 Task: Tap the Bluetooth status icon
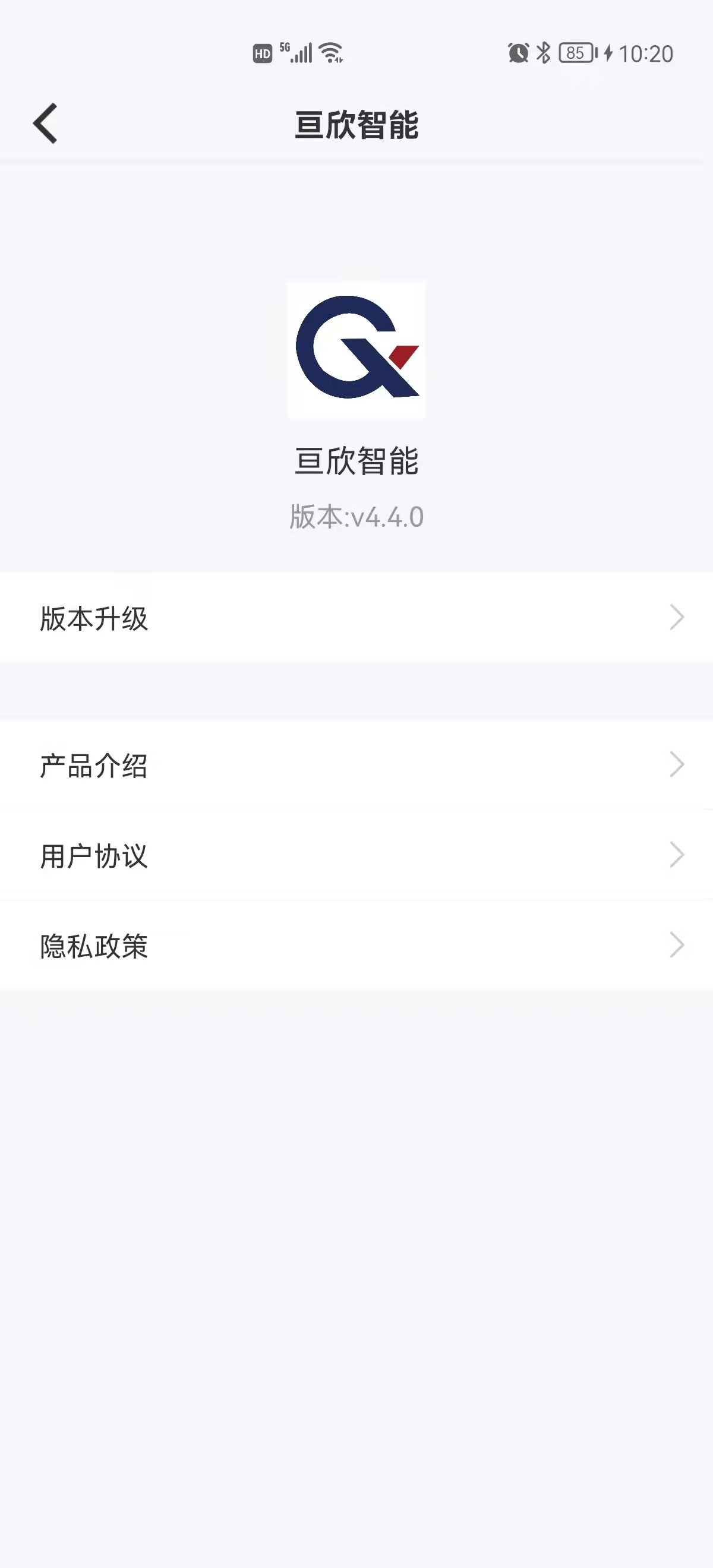click(544, 53)
